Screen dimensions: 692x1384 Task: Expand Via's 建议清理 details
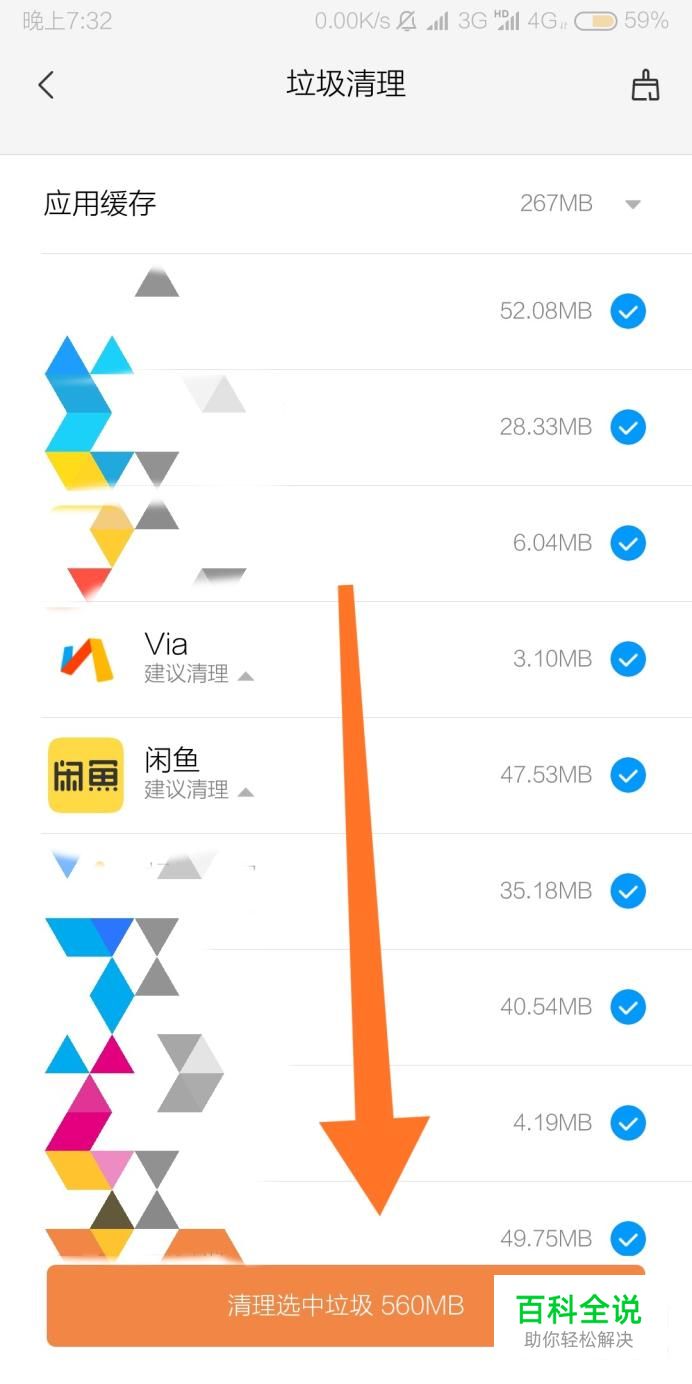[199, 674]
